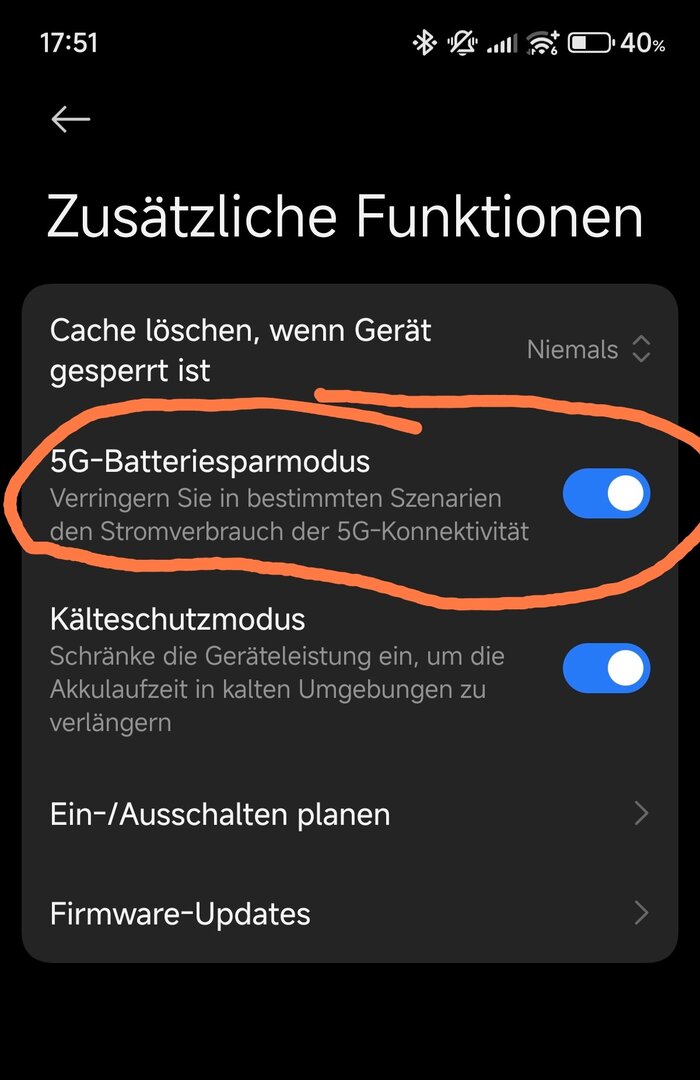Go back using the arrow icon

[70, 119]
